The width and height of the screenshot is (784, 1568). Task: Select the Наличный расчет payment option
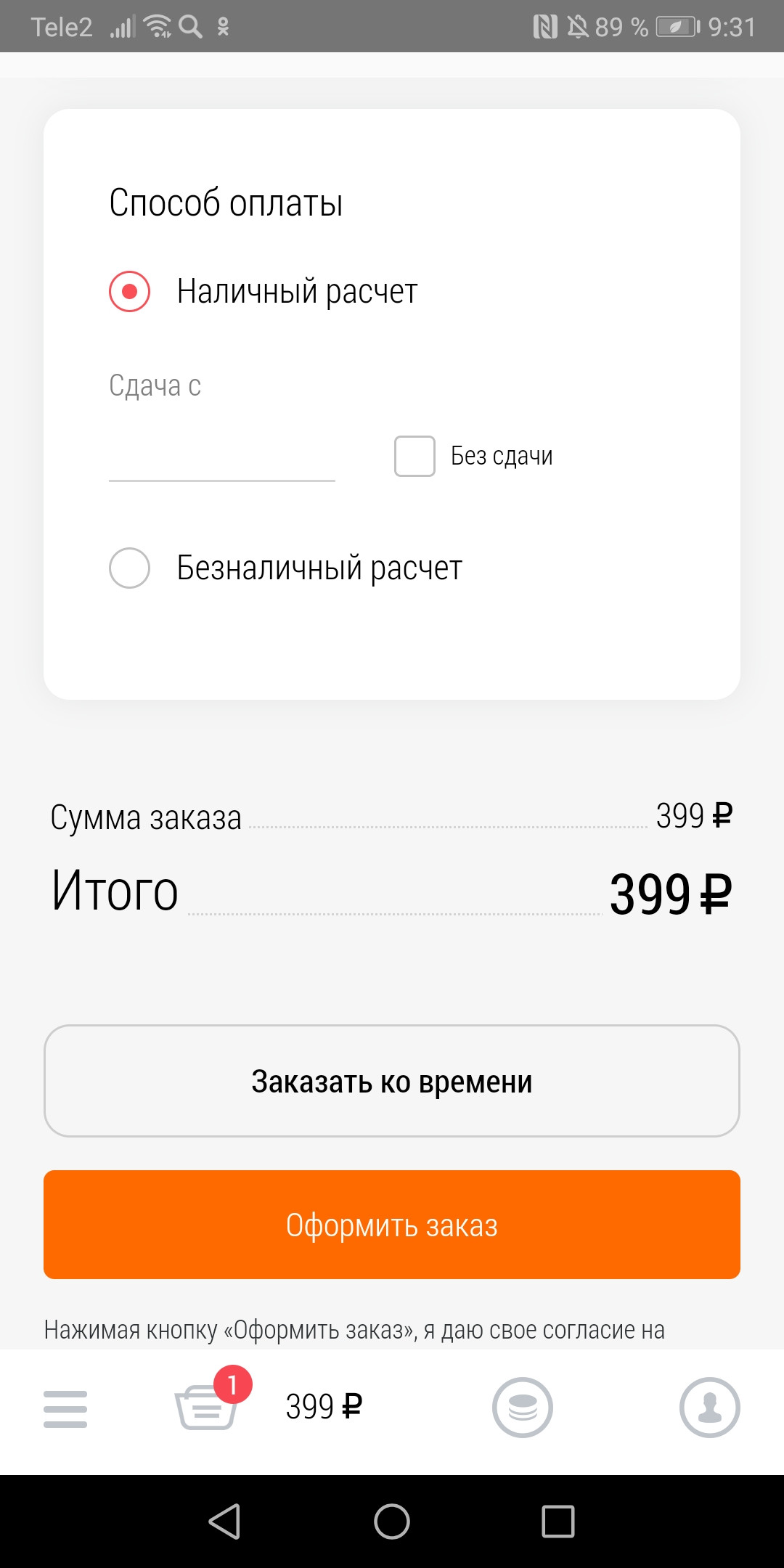(x=129, y=292)
